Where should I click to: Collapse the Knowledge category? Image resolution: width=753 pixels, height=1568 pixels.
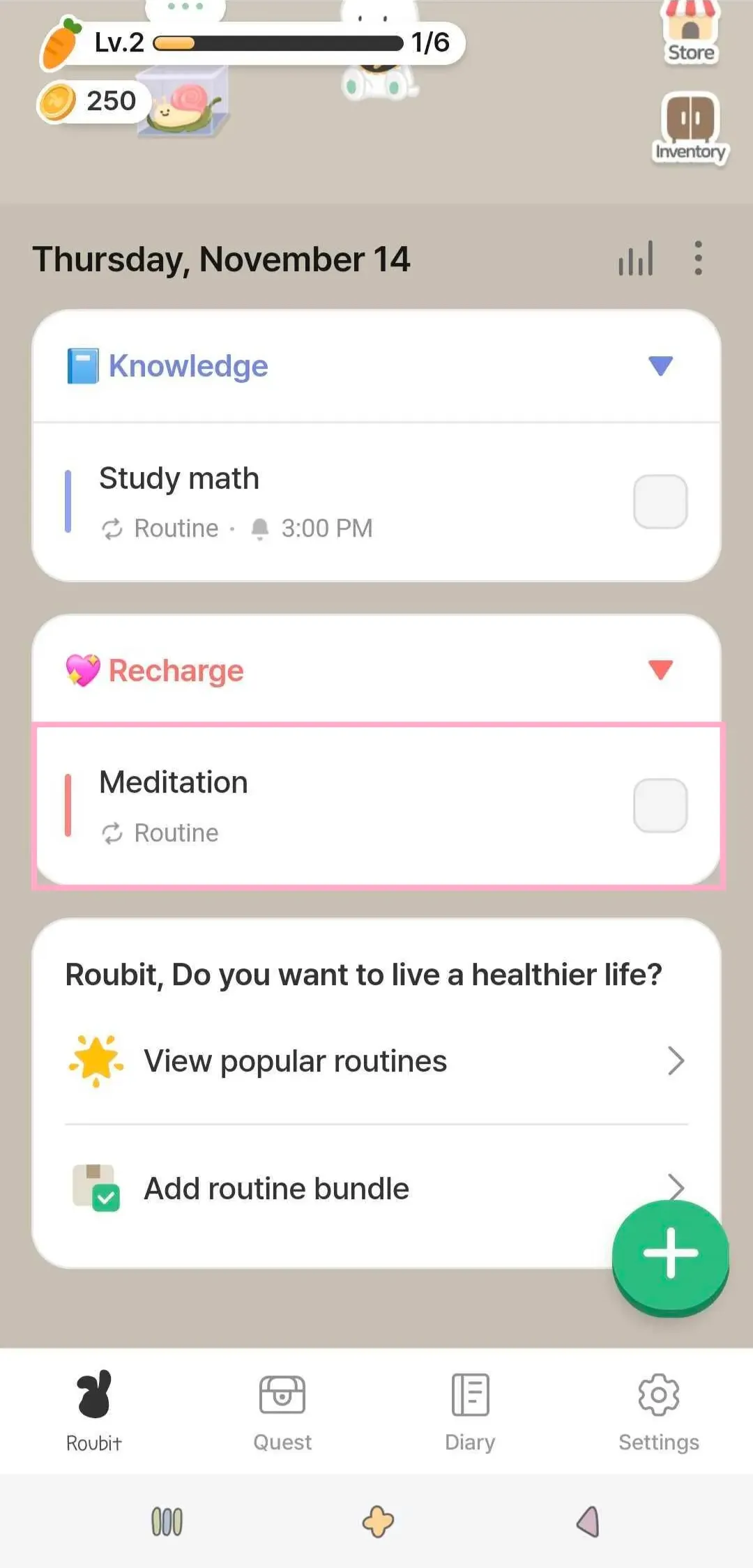click(660, 365)
